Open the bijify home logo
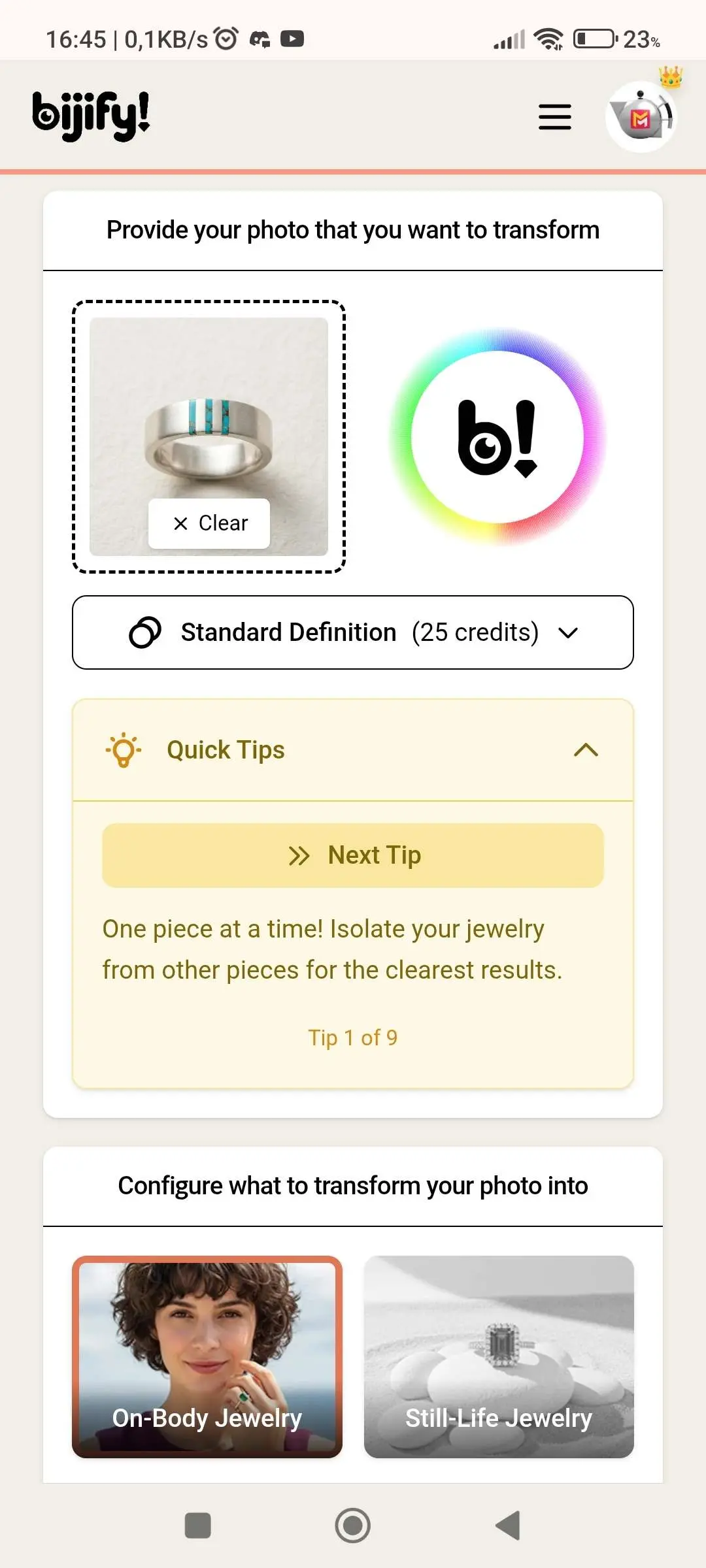 [92, 115]
